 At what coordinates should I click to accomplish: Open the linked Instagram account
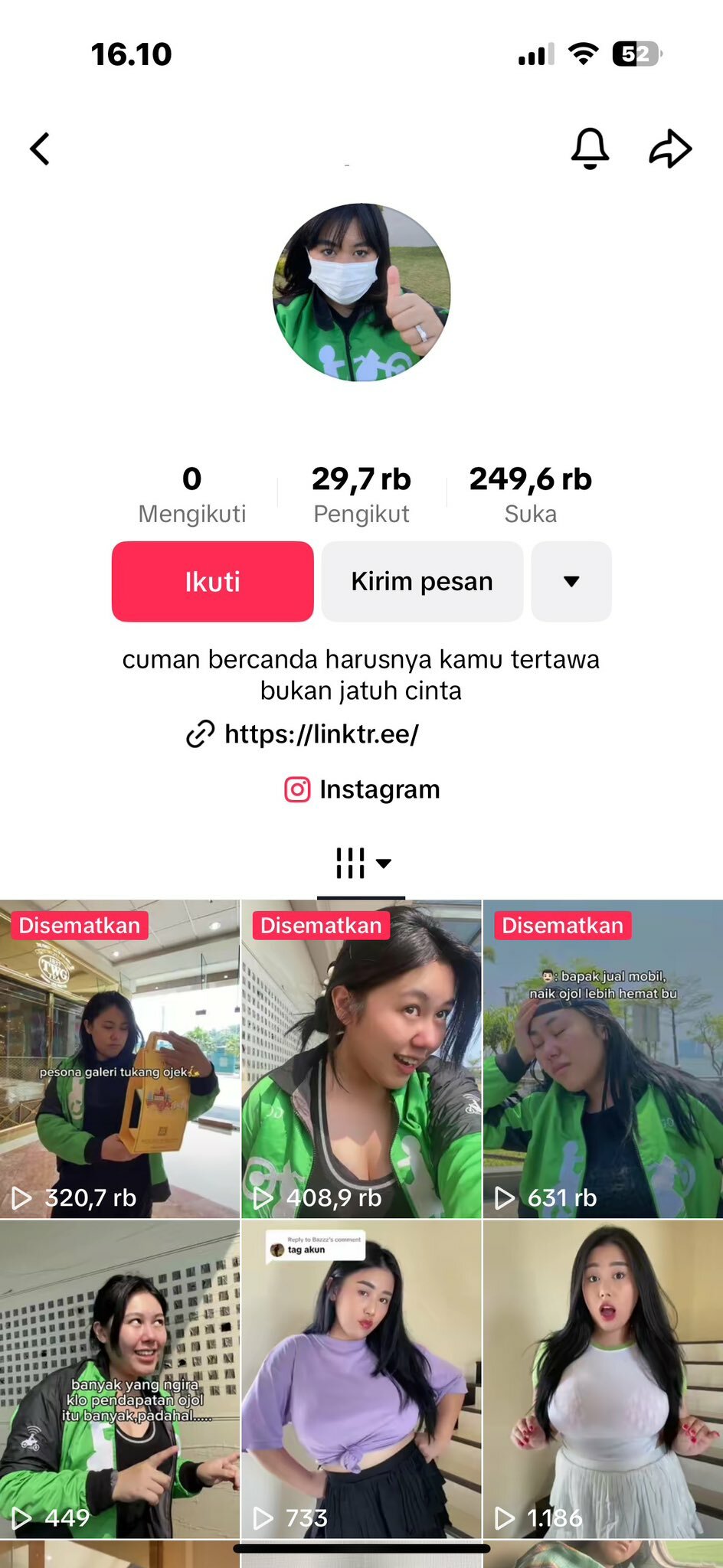(361, 789)
